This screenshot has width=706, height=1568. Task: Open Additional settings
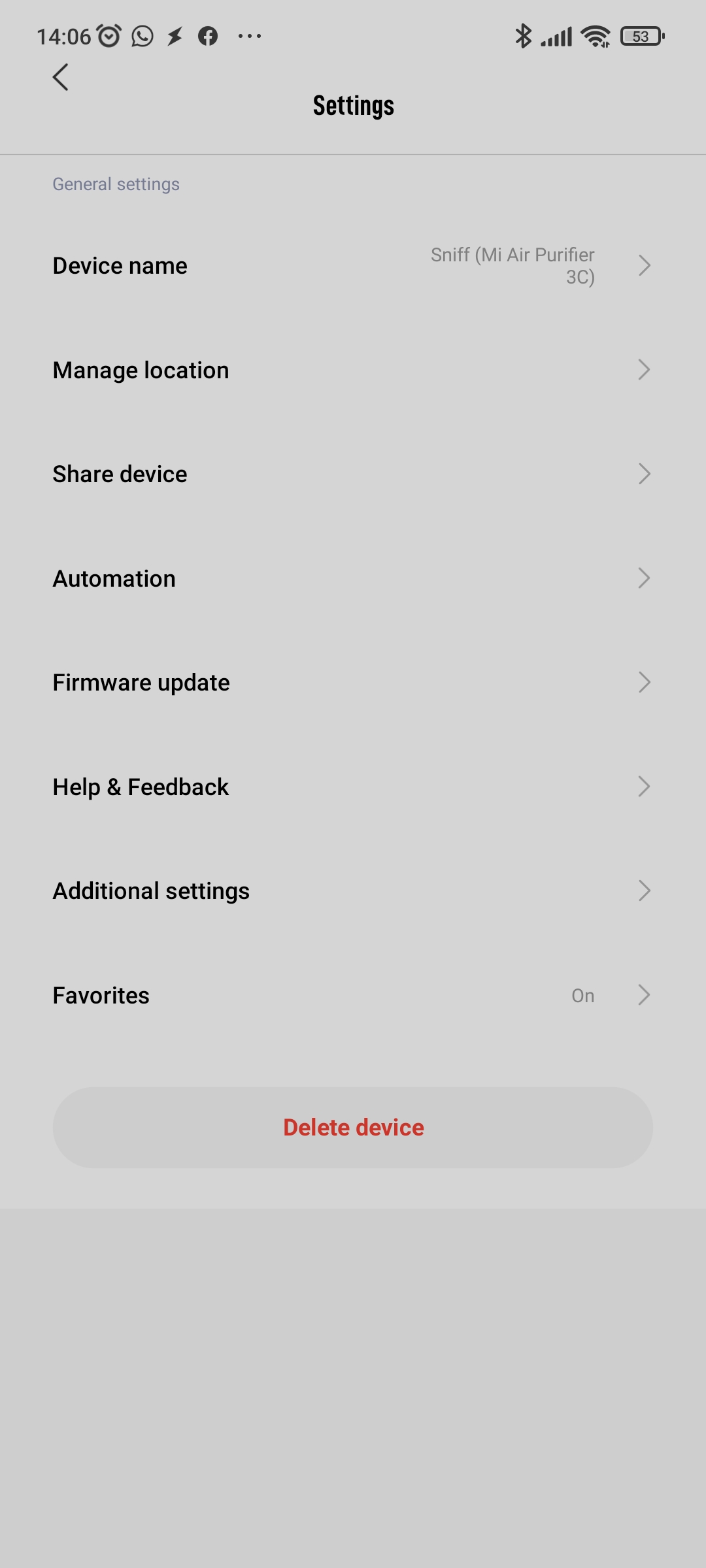[x=353, y=891]
